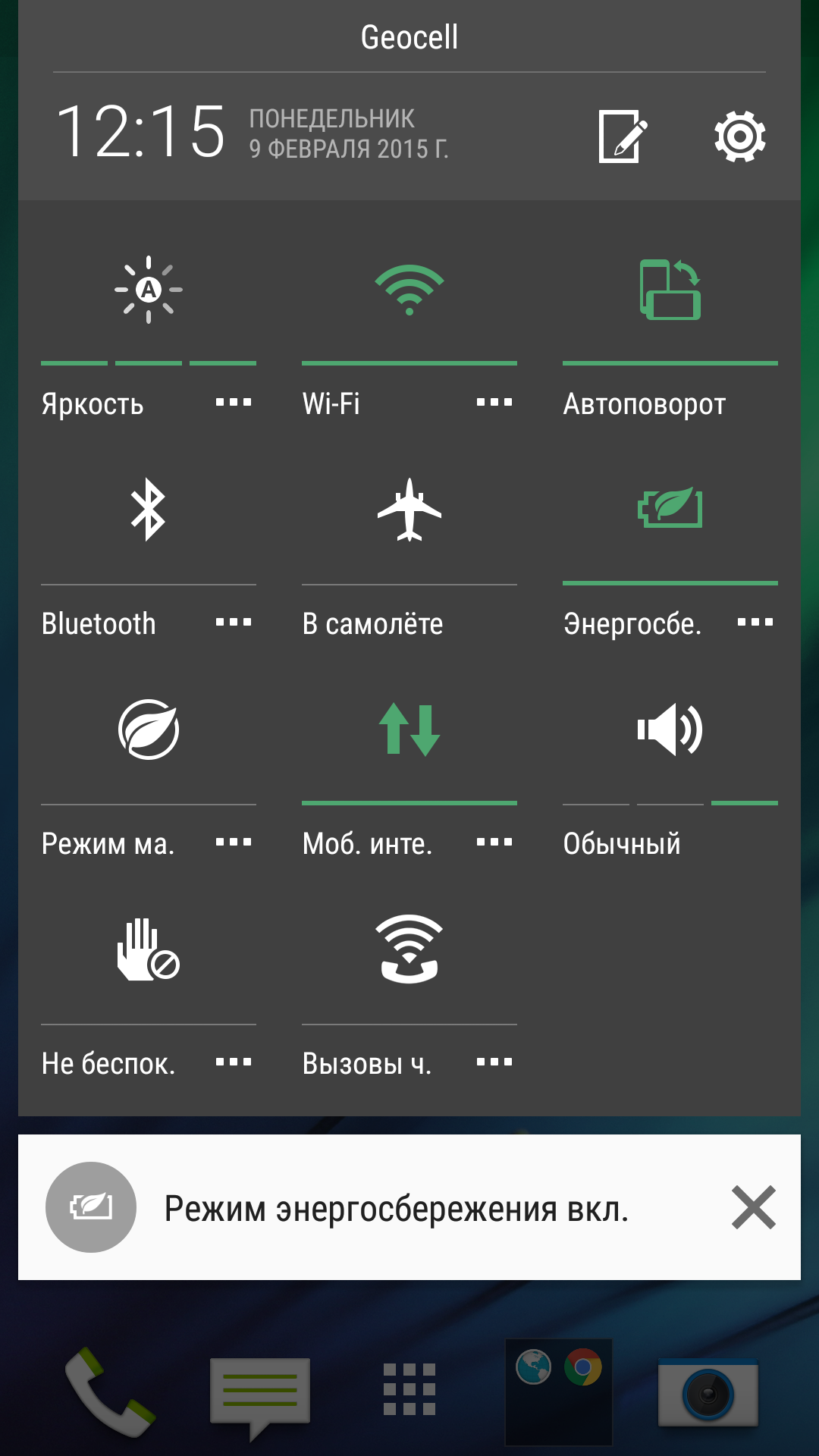Enable the Режим ма. extreme saver tile
The image size is (819, 1456).
(x=149, y=730)
